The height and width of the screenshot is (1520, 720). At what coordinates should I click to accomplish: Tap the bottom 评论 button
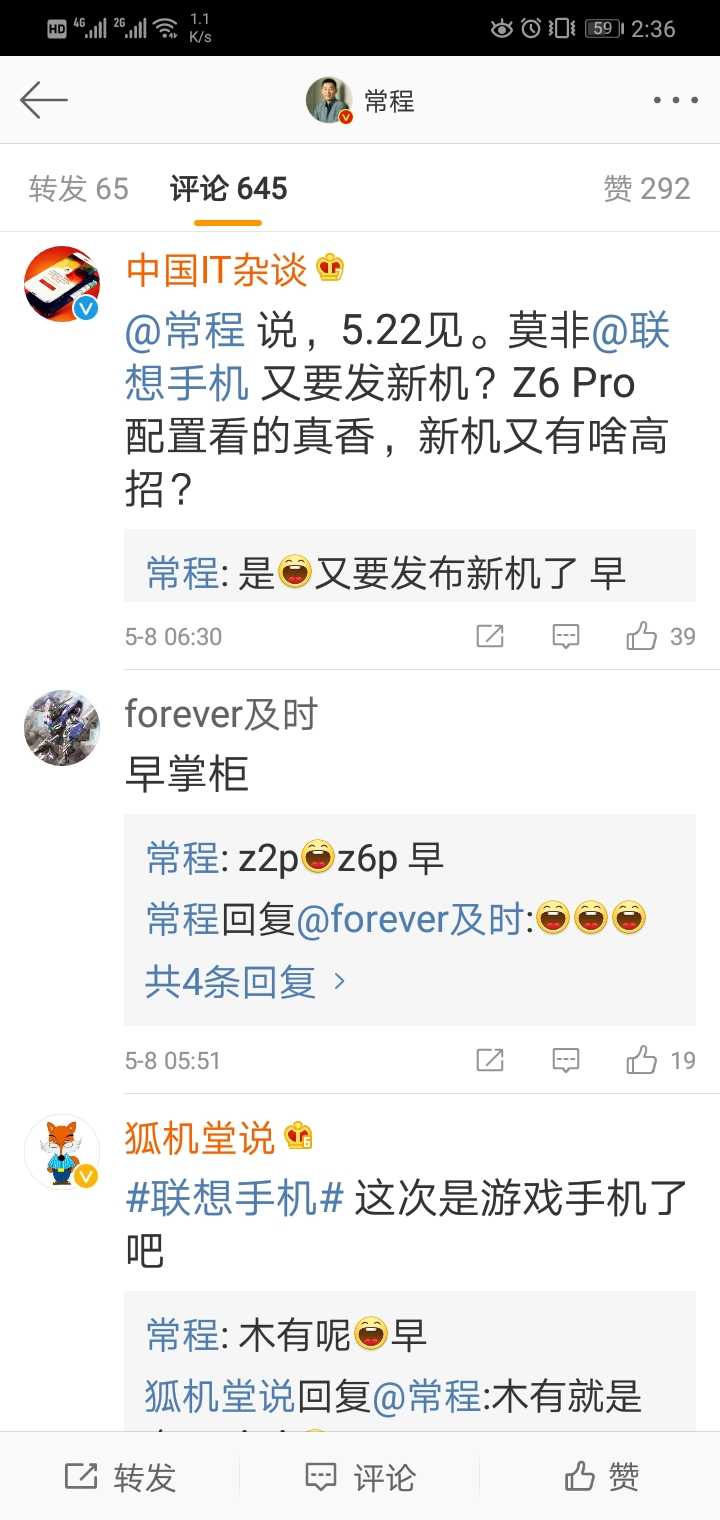[x=360, y=1477]
